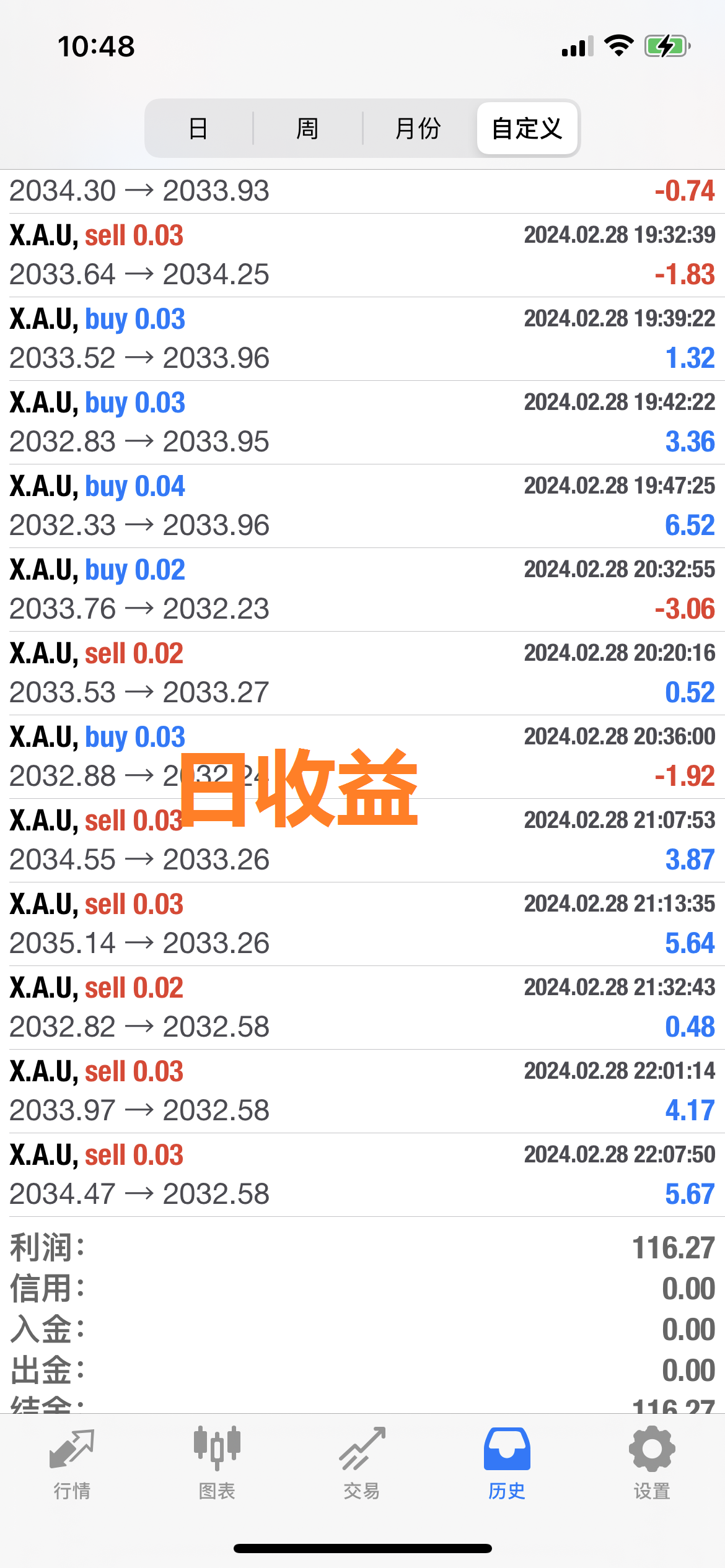Choose the 自定义 period segment
Image resolution: width=725 pixels, height=1568 pixels.
pyautogui.click(x=527, y=128)
